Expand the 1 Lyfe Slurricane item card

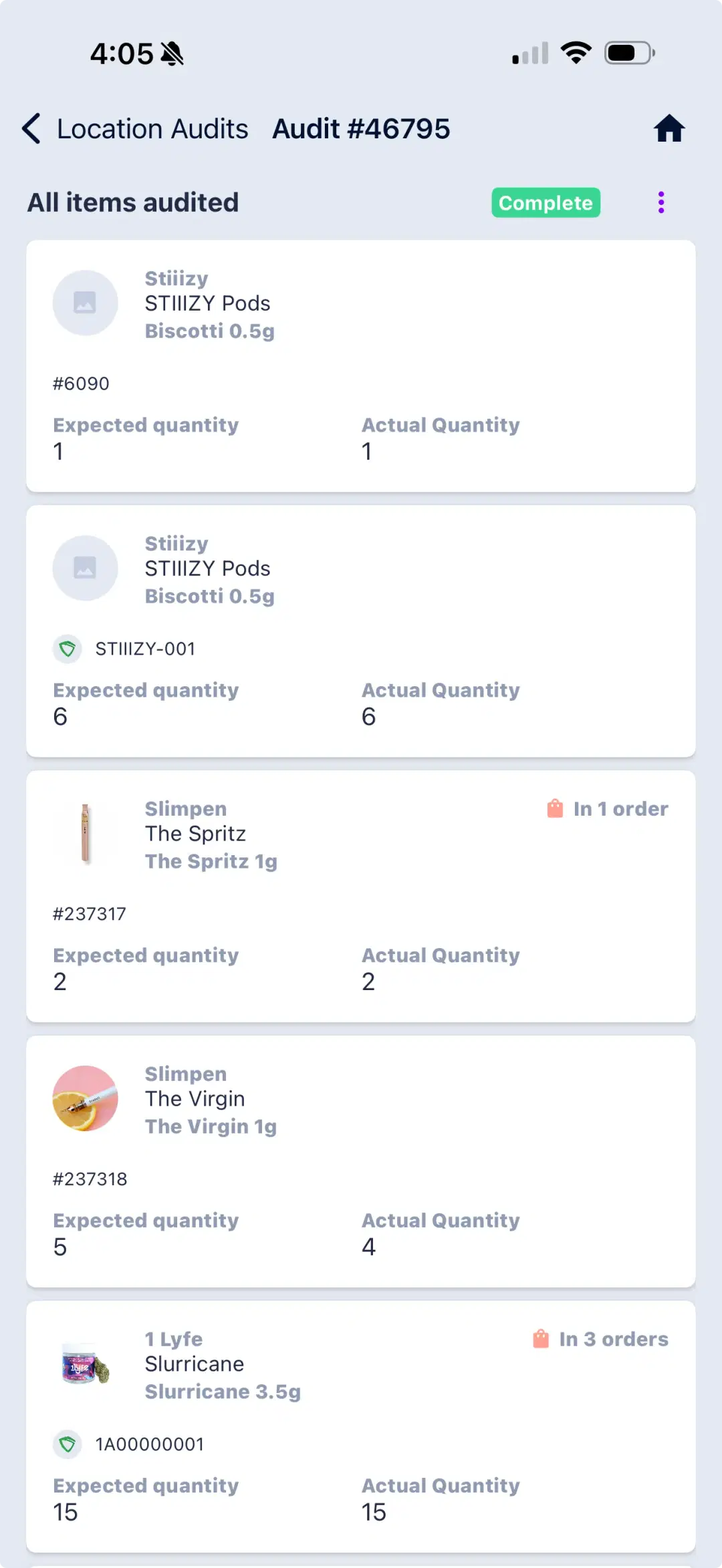point(361,1423)
